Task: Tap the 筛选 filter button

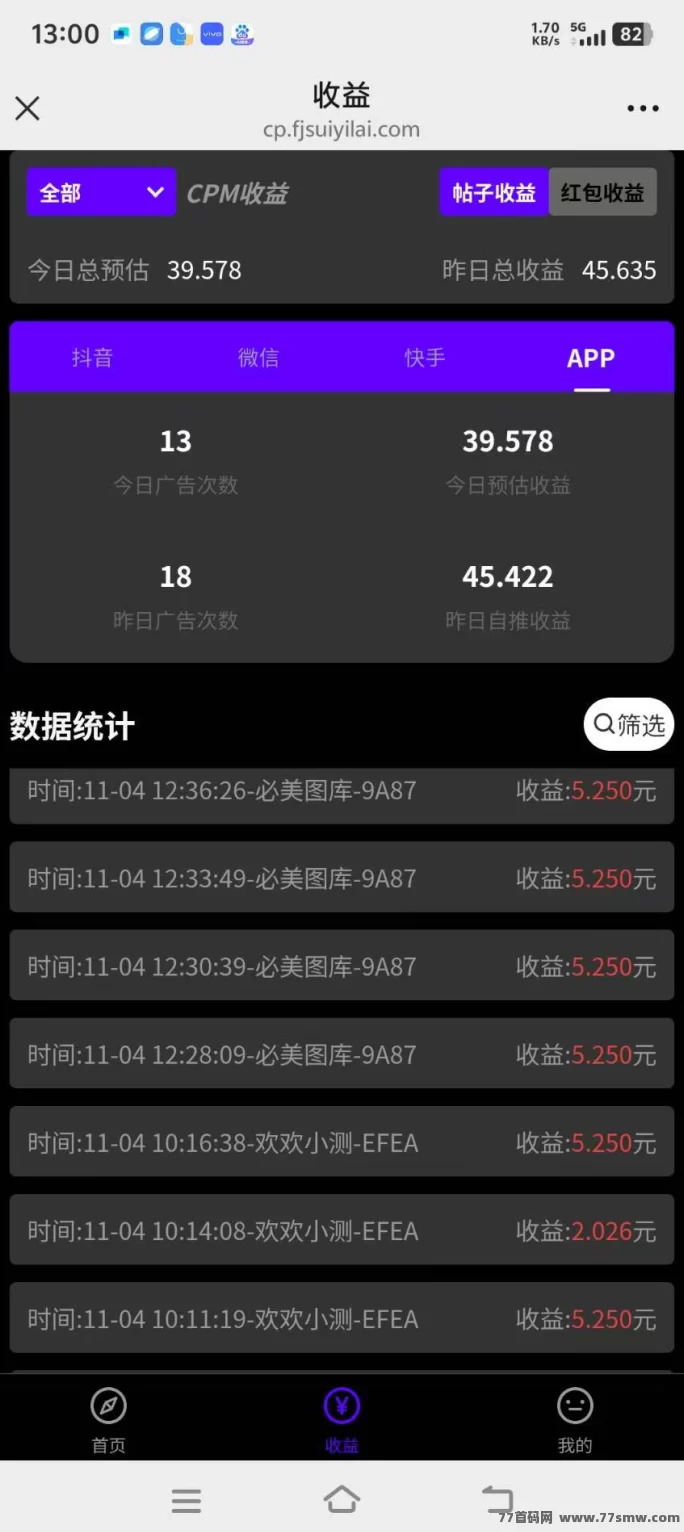Action: pyautogui.click(x=629, y=724)
